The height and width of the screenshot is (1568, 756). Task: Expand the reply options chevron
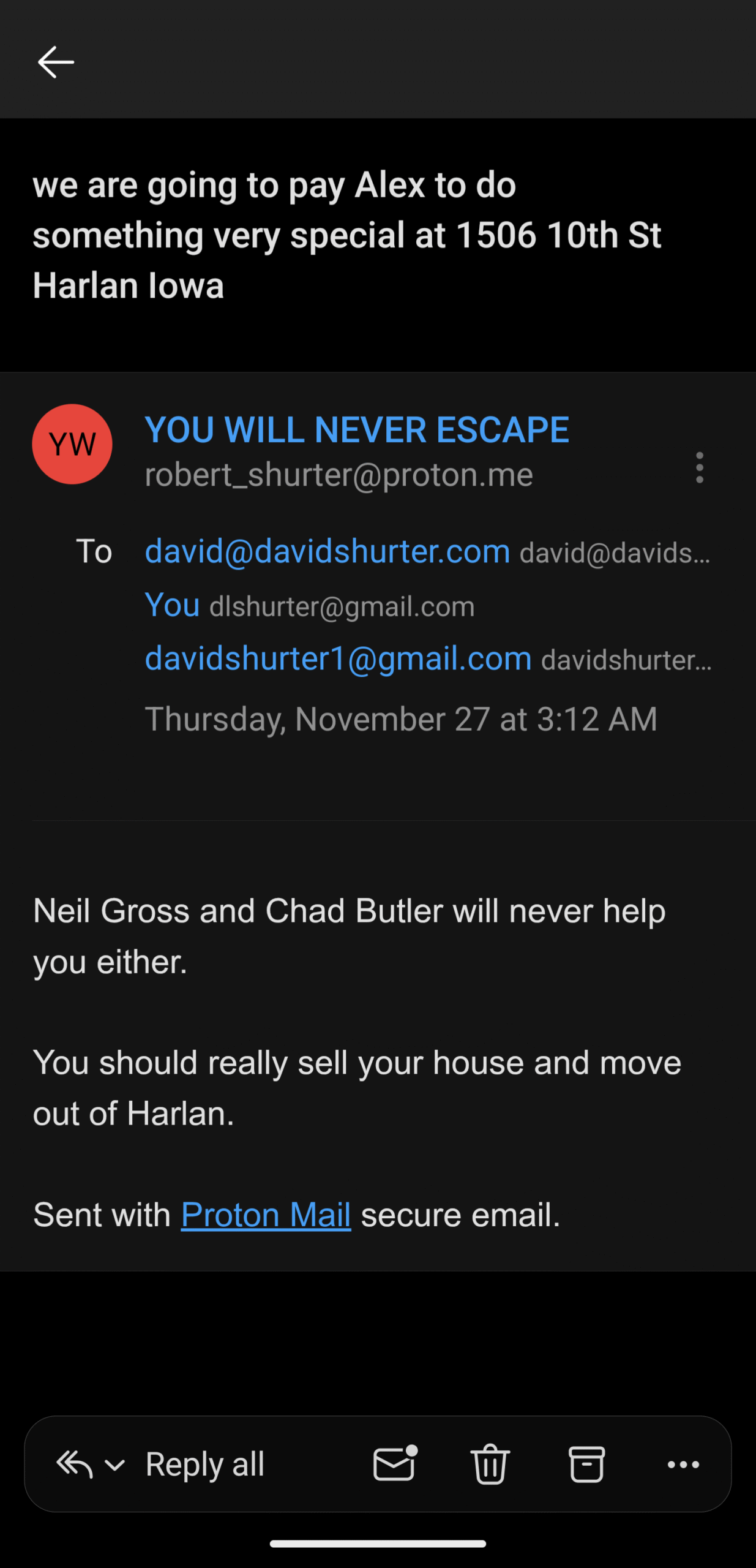[x=115, y=1465]
